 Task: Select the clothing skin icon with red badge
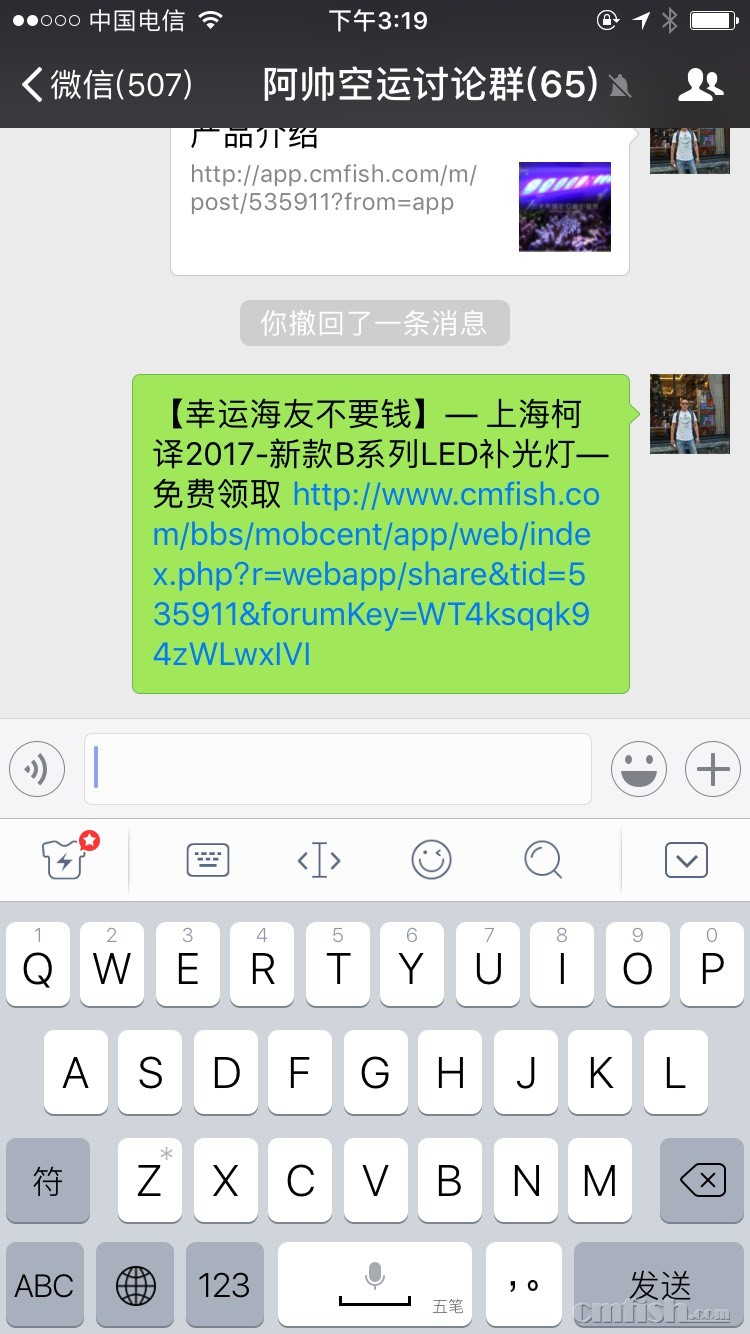(x=65, y=860)
